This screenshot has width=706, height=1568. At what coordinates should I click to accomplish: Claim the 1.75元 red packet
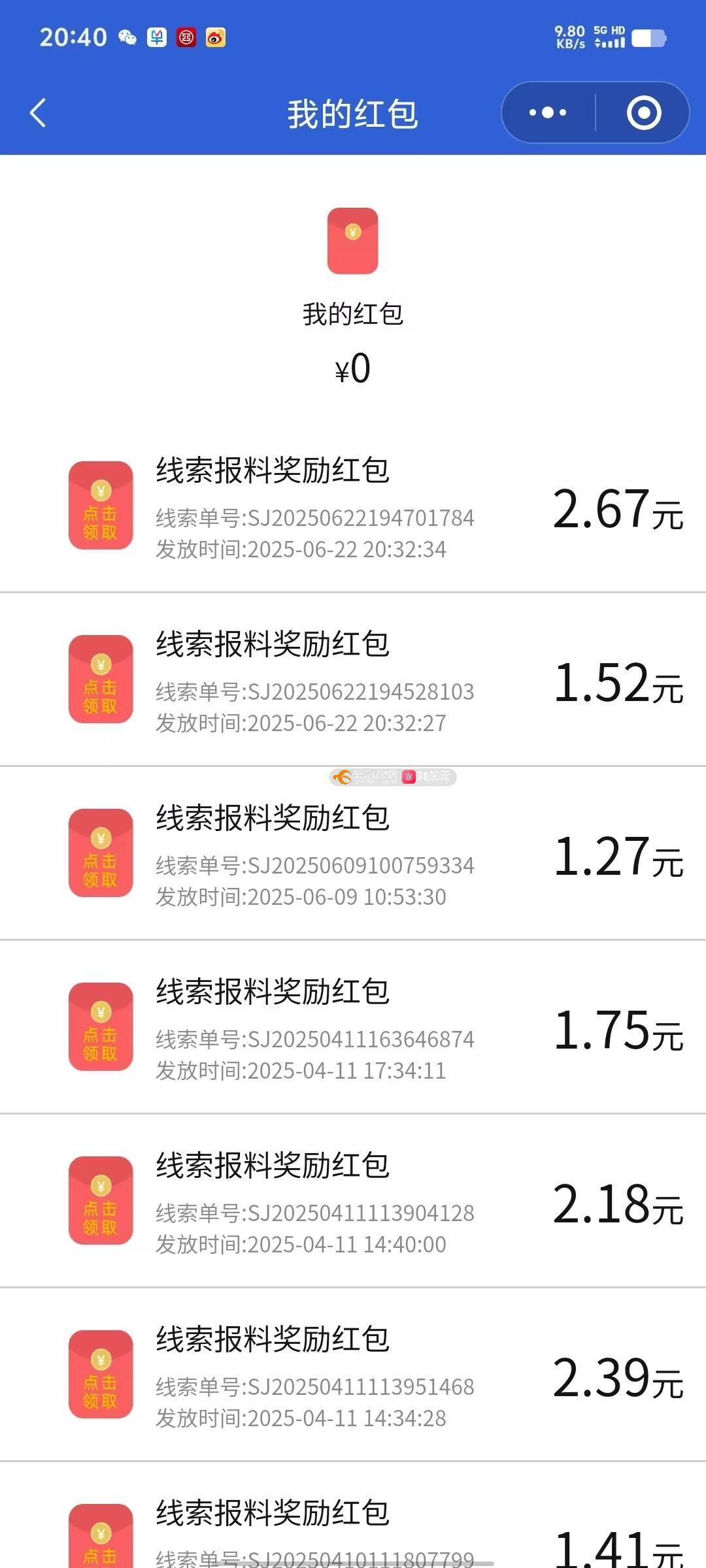101,1027
